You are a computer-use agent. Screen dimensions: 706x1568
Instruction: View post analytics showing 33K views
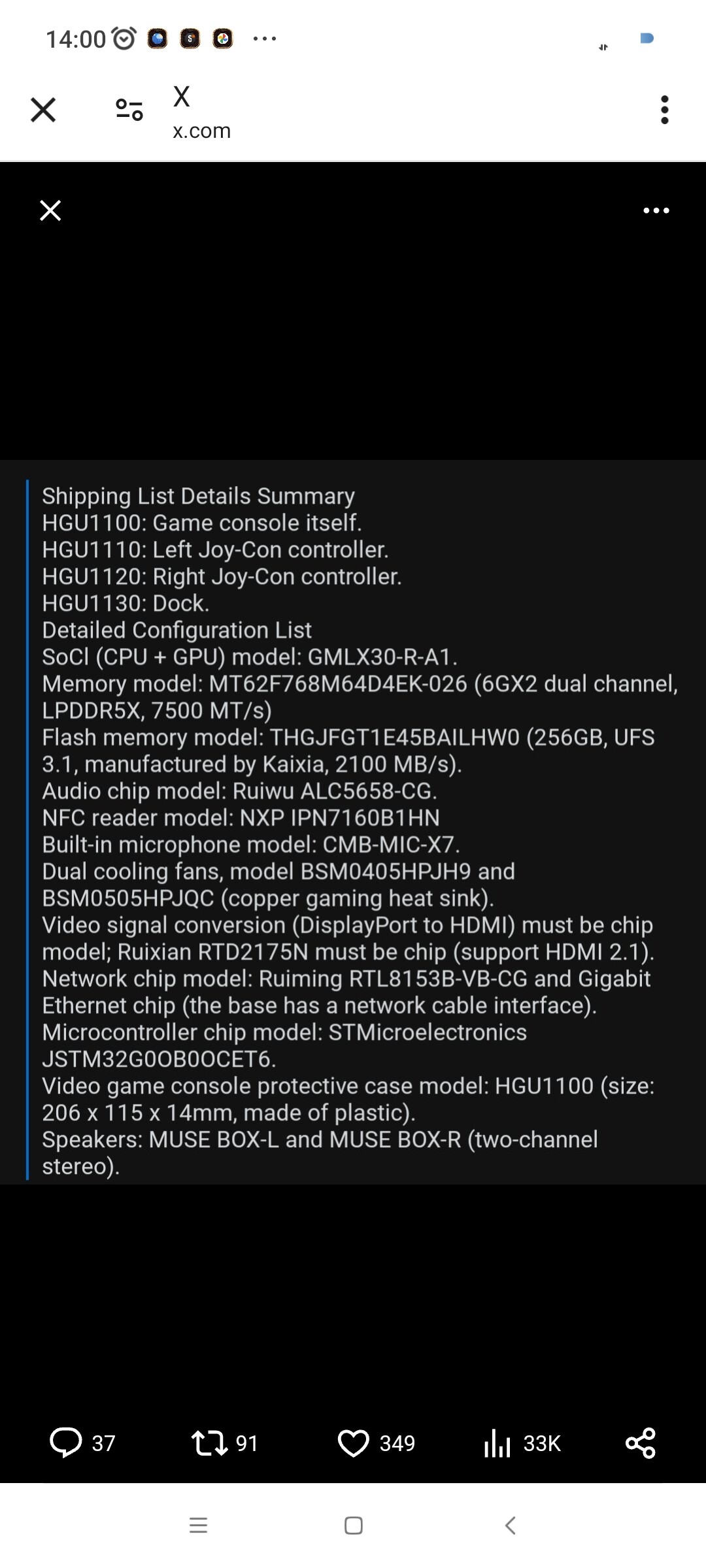522,1443
